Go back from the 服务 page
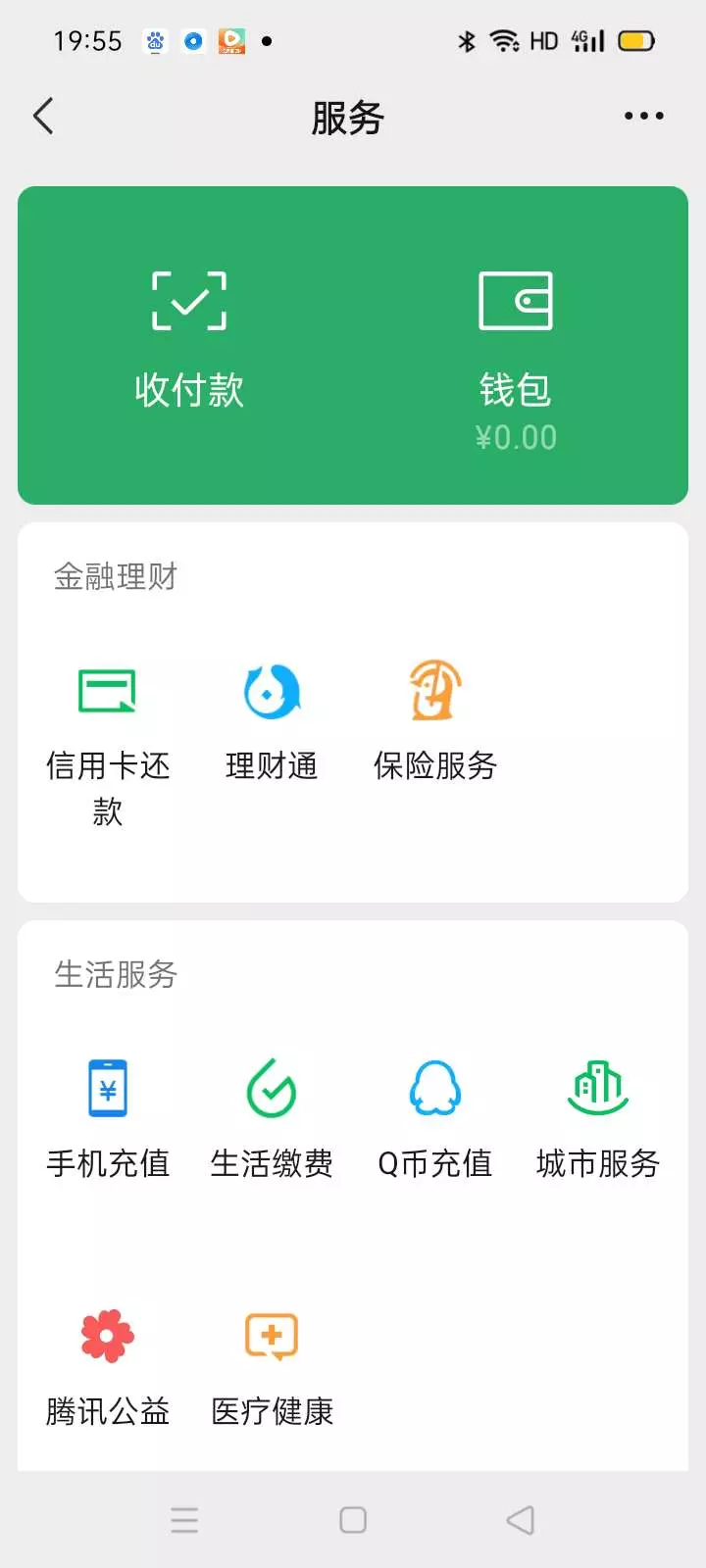The height and width of the screenshot is (1568, 706). click(x=43, y=117)
